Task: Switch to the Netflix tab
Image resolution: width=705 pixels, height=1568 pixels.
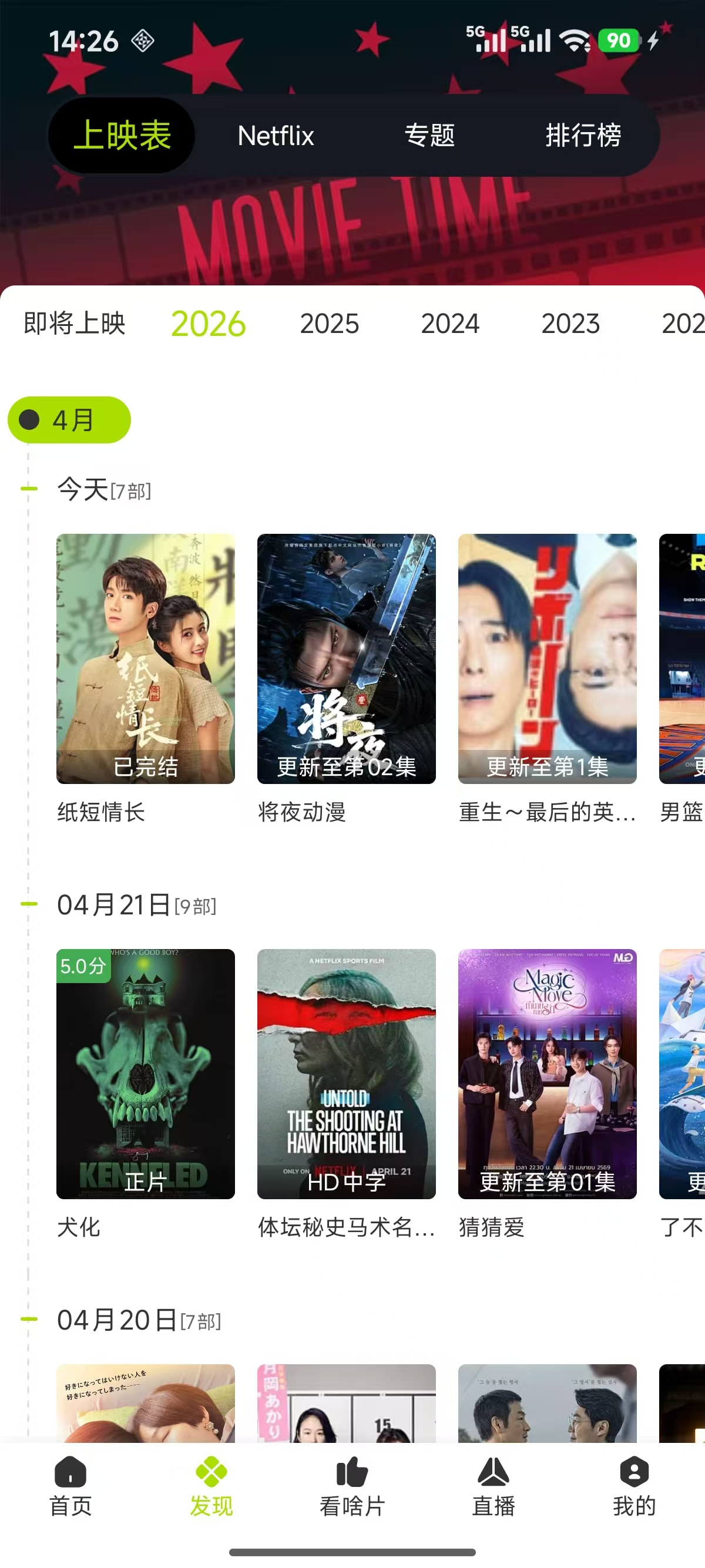Action: [x=276, y=135]
